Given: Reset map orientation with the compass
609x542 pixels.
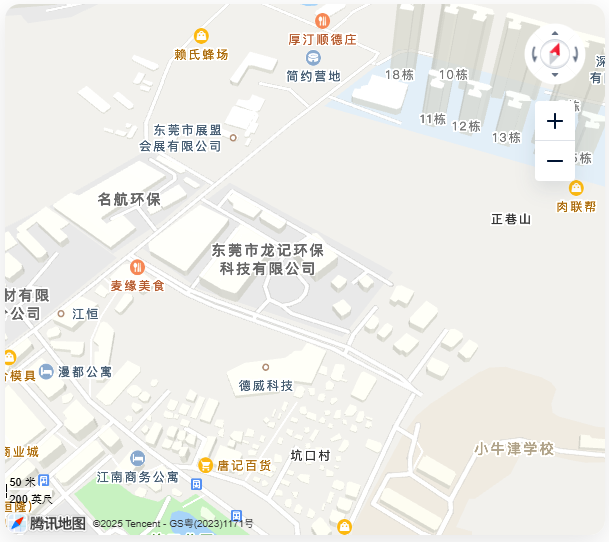Looking at the screenshot, I should pos(555,53).
